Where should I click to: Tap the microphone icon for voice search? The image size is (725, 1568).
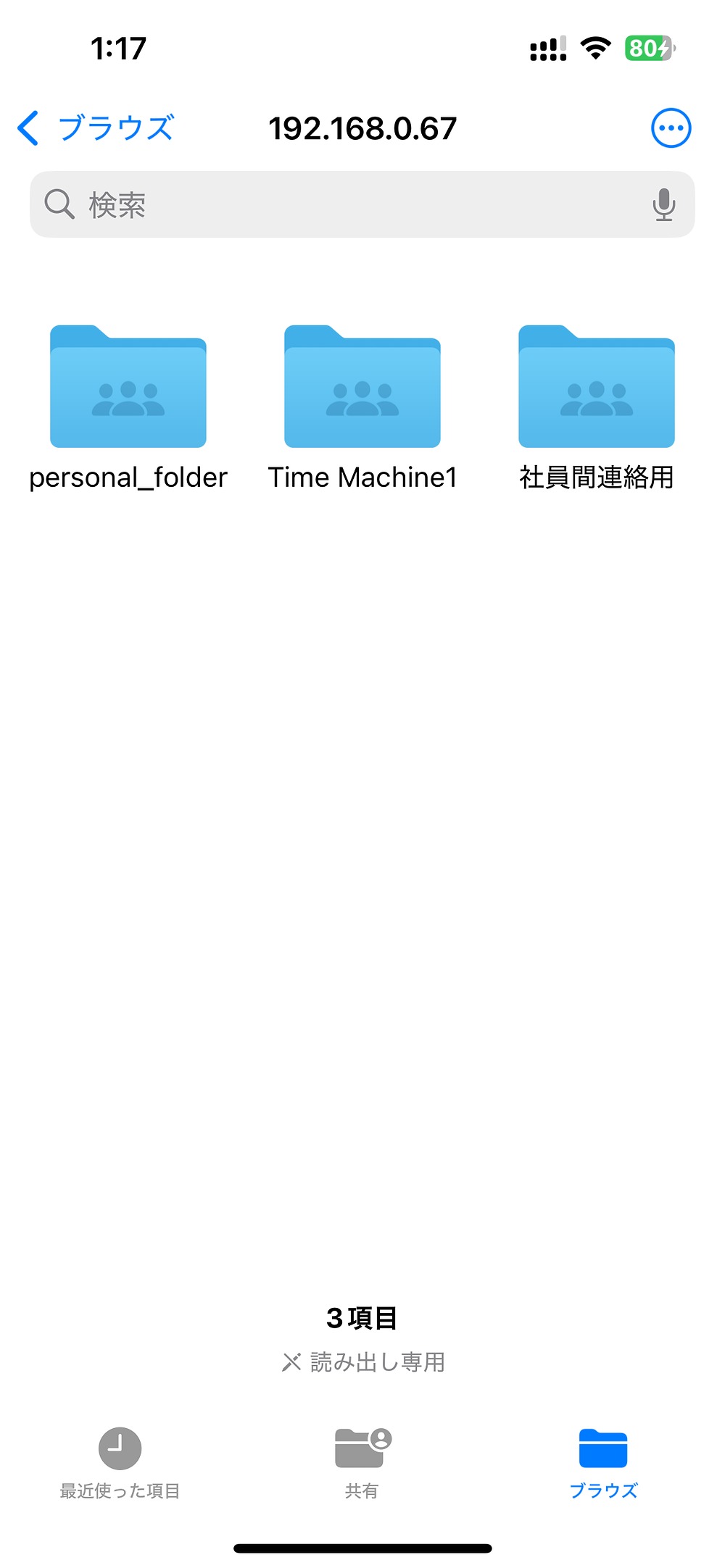665,204
